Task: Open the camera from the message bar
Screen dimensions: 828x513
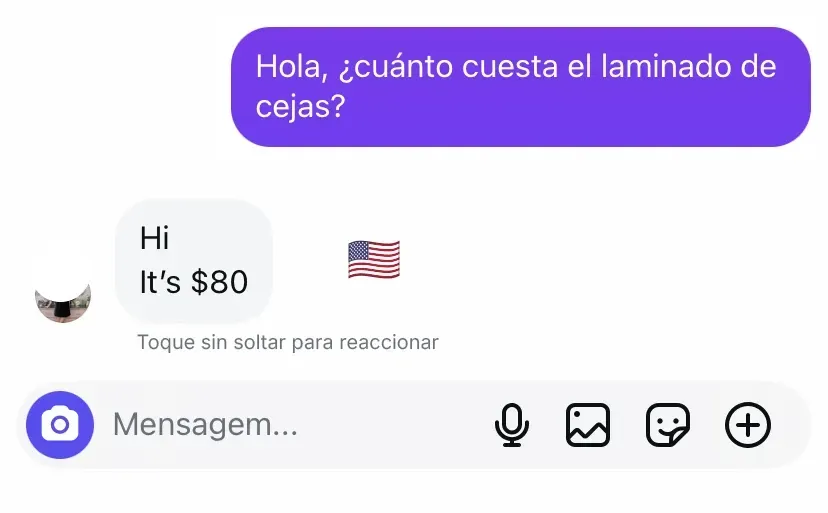Action: click(x=60, y=425)
